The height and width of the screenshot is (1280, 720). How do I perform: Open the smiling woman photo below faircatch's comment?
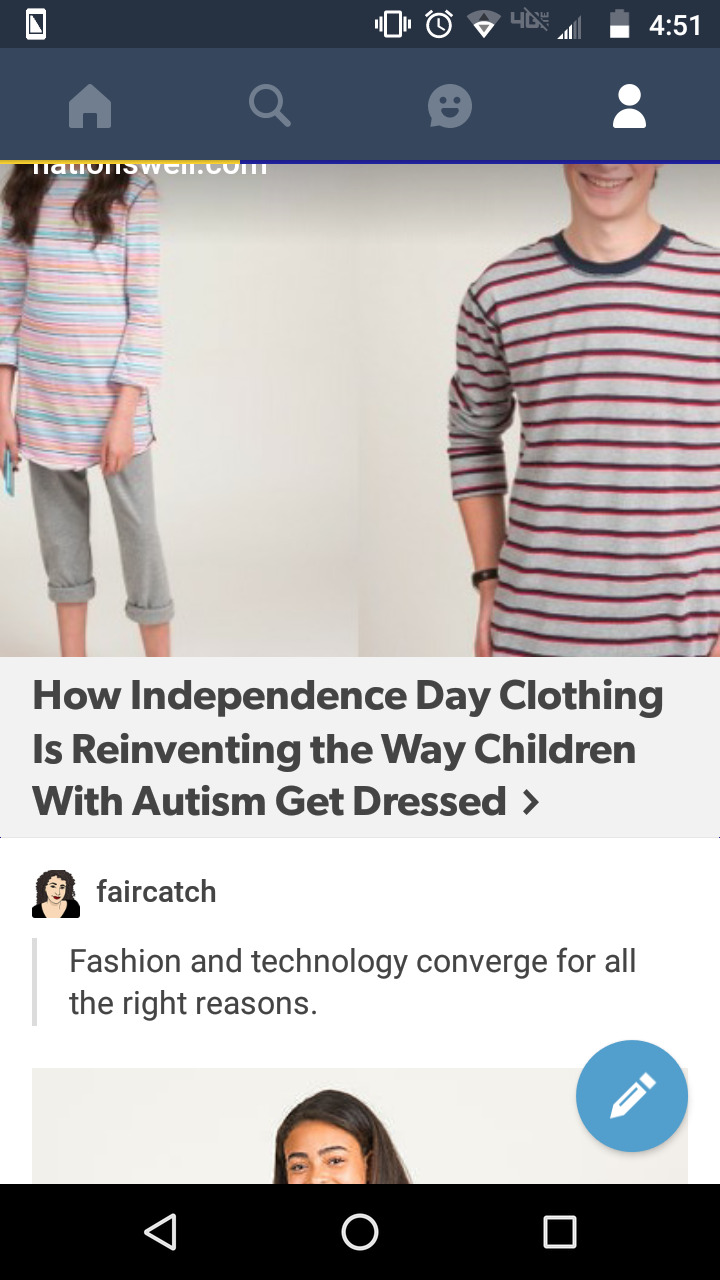click(300, 1126)
